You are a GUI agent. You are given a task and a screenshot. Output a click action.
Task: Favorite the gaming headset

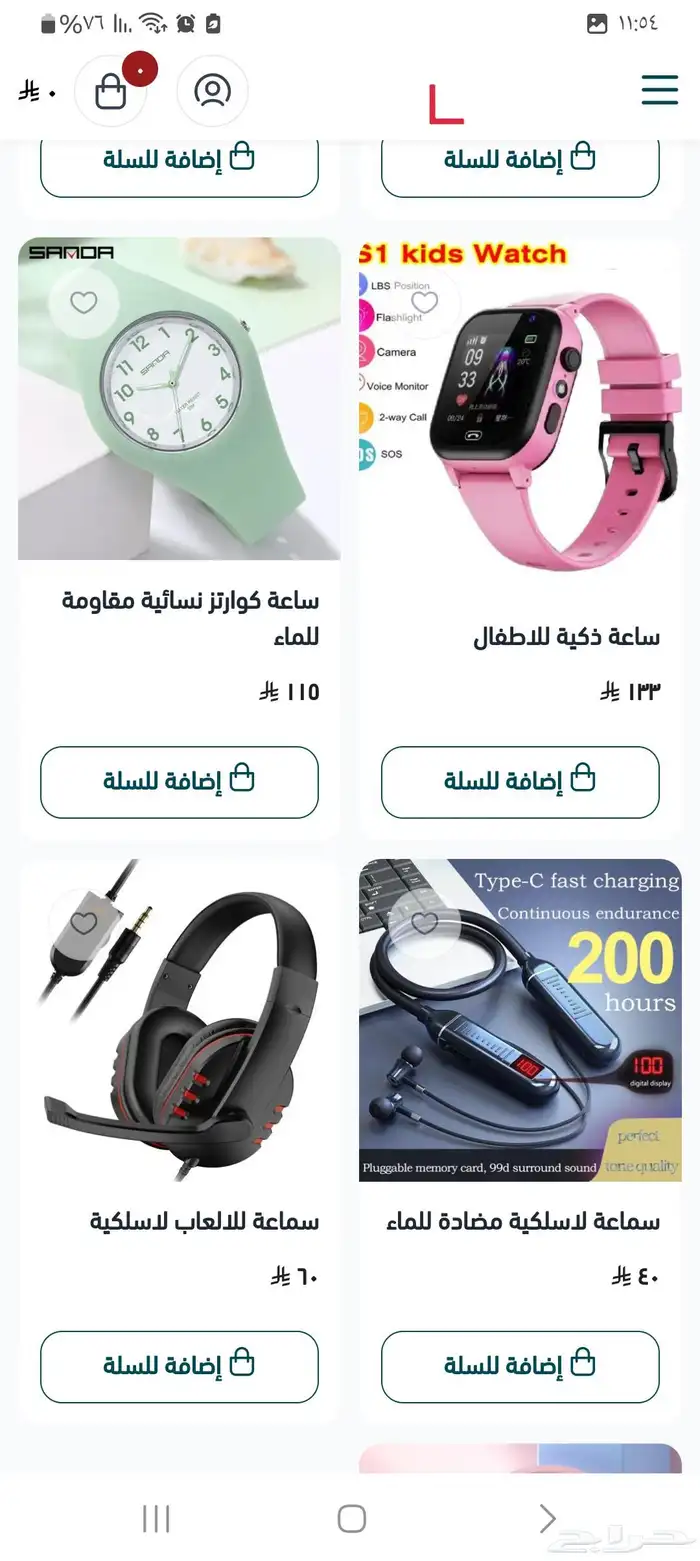coord(84,923)
